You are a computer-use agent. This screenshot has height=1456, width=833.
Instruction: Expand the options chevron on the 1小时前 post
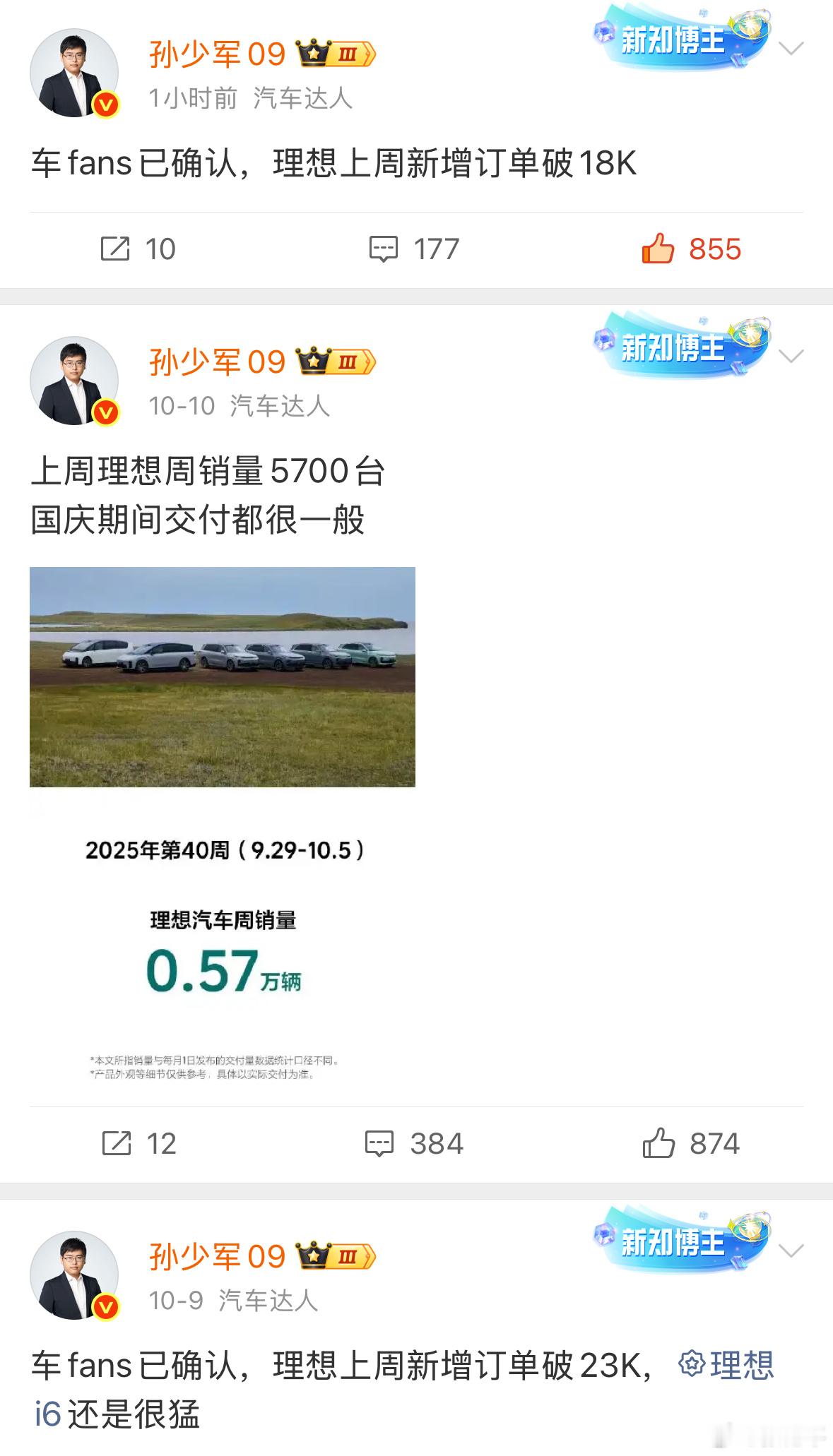(791, 49)
